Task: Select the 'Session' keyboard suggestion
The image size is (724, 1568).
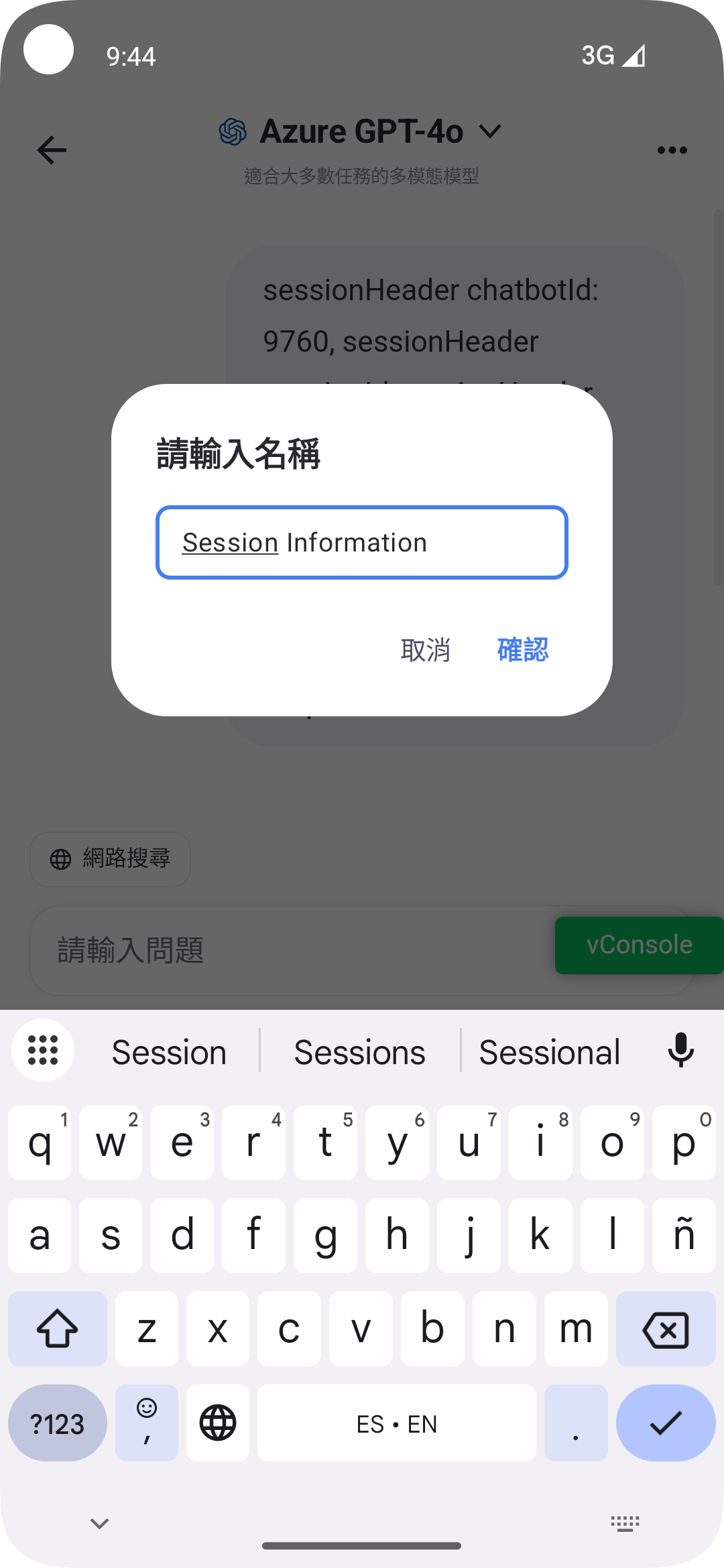Action: click(x=169, y=1052)
